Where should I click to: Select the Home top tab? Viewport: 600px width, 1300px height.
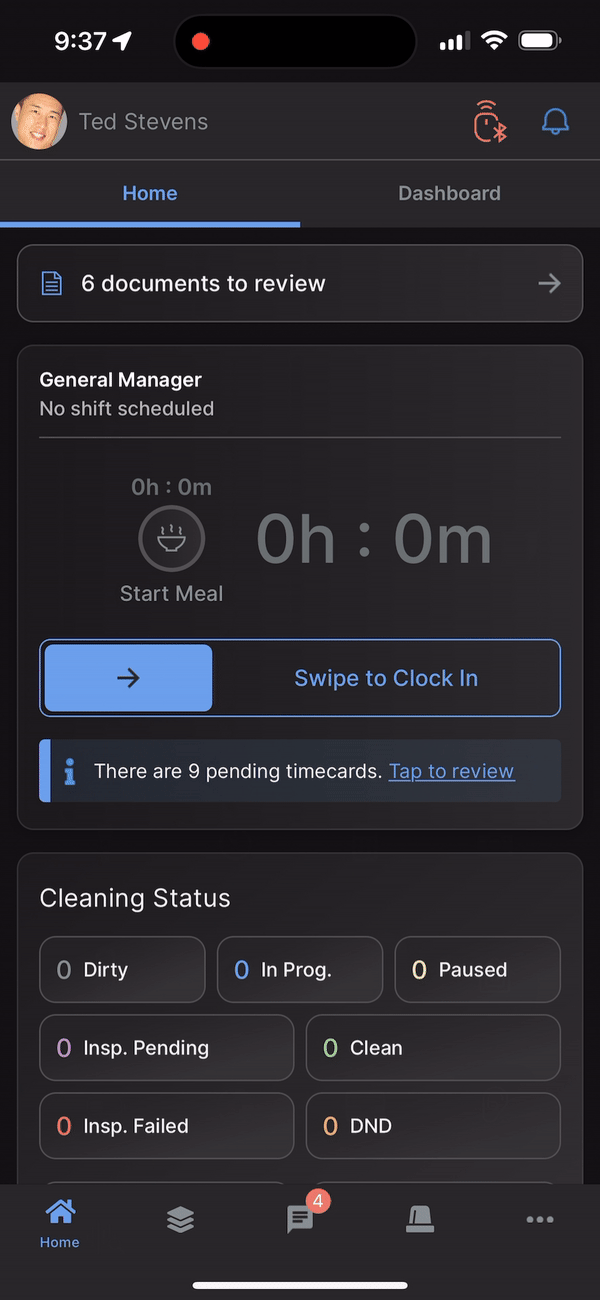150,193
